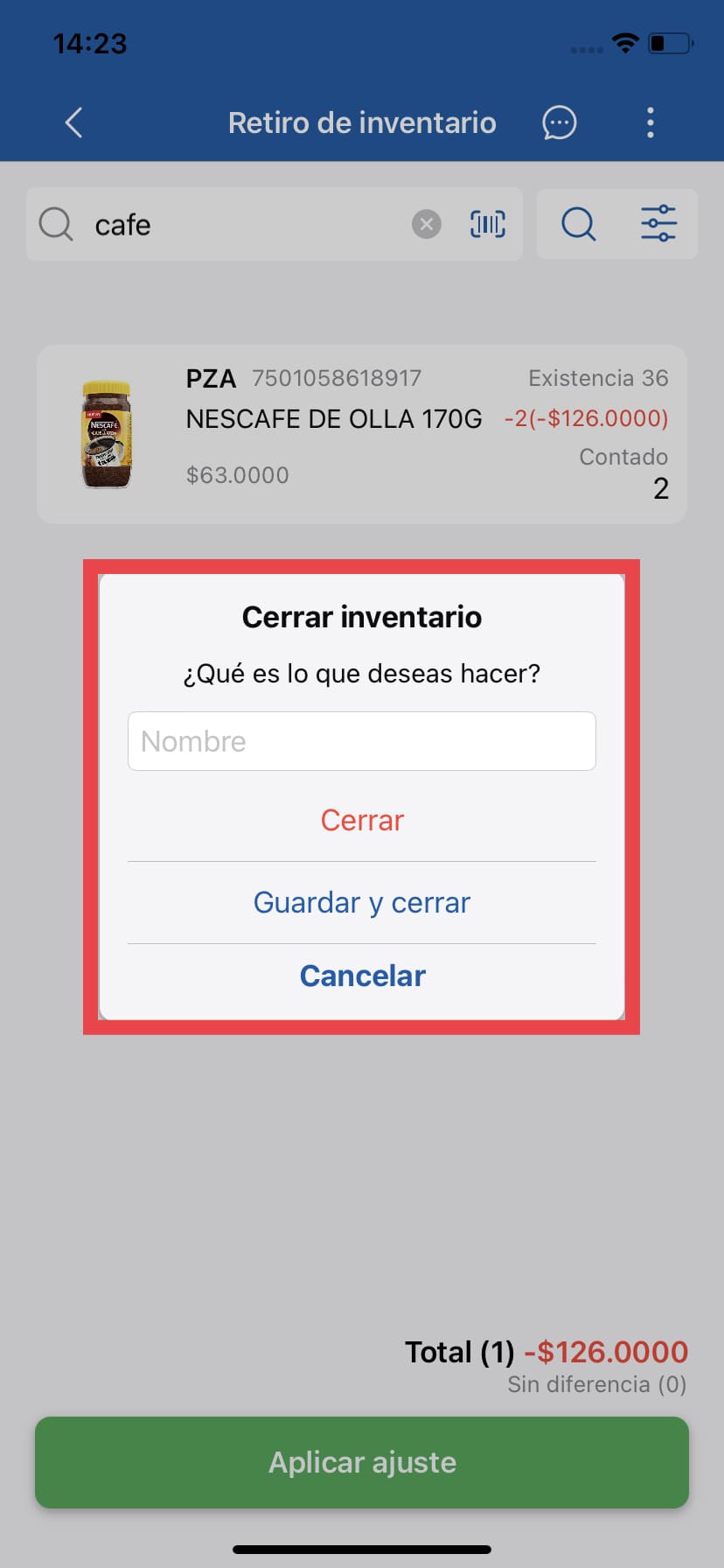
Task: Open the chat bubble icon
Action: pos(560,122)
